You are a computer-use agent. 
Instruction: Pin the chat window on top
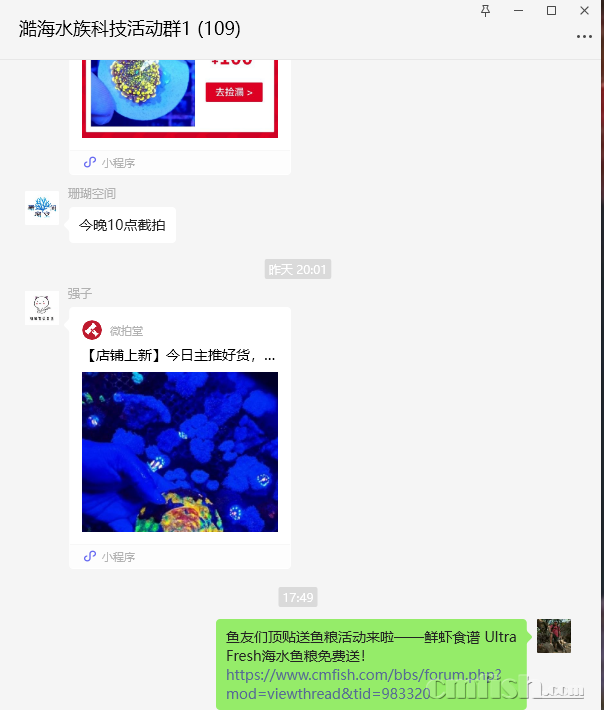486,10
